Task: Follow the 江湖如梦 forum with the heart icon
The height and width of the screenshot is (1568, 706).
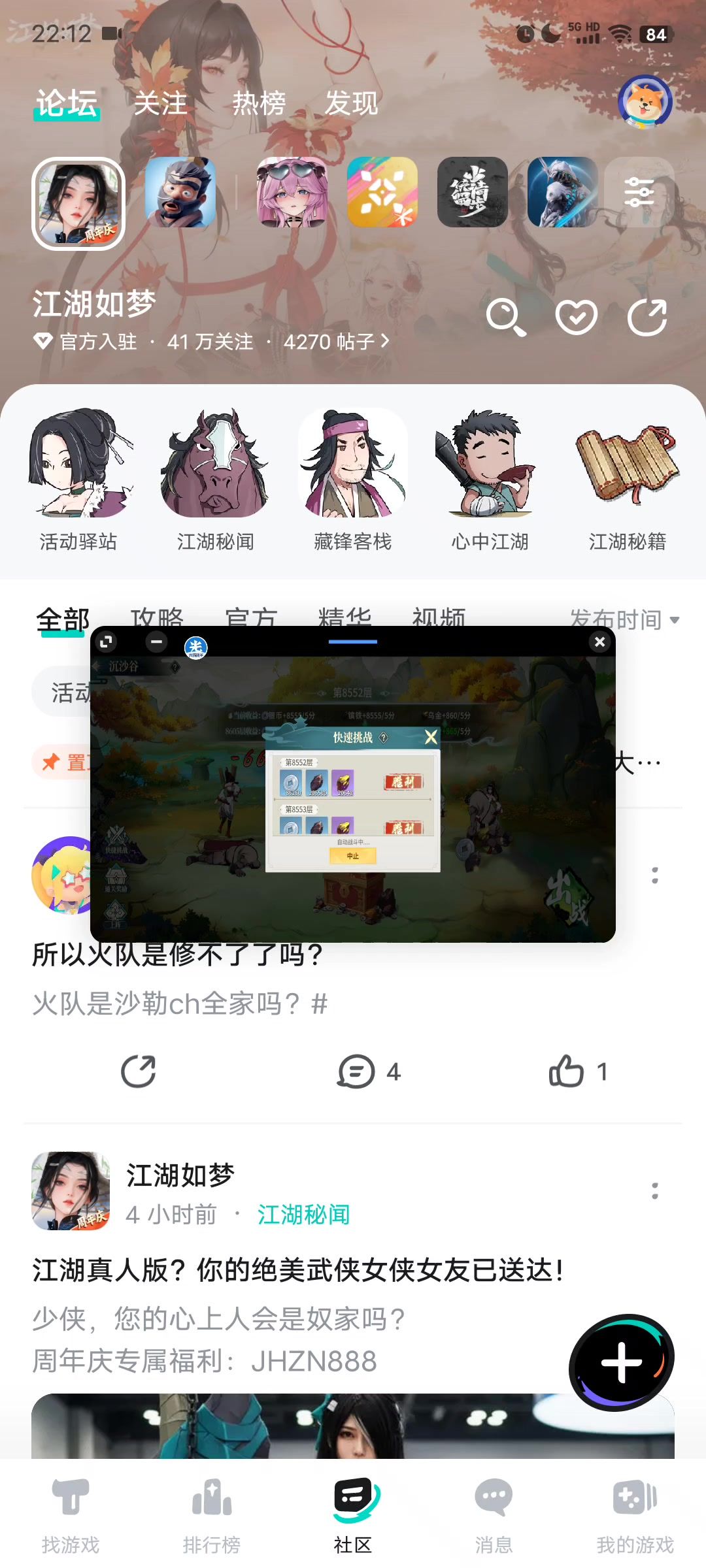Action: (576, 318)
